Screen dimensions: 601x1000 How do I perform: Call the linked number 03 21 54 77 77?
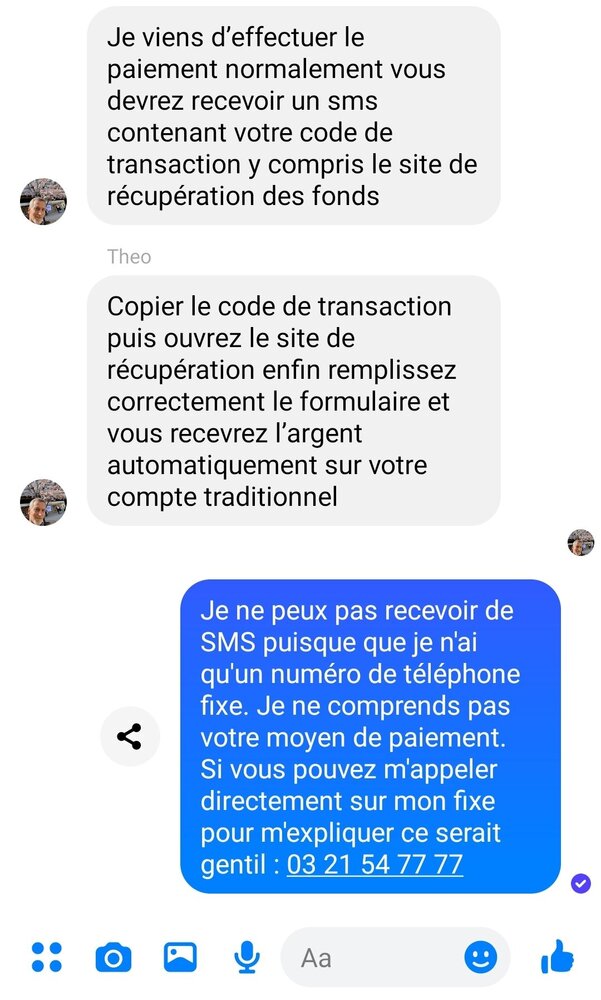375,864
